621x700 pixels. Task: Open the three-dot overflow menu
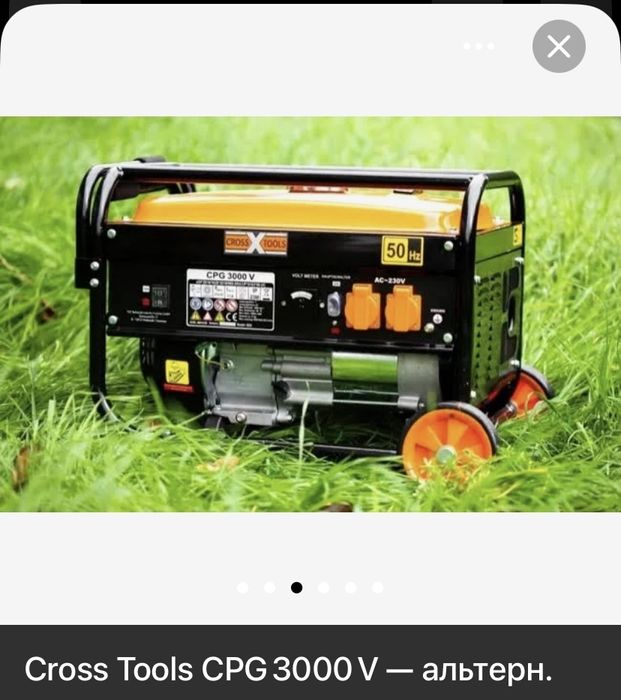tap(478, 46)
